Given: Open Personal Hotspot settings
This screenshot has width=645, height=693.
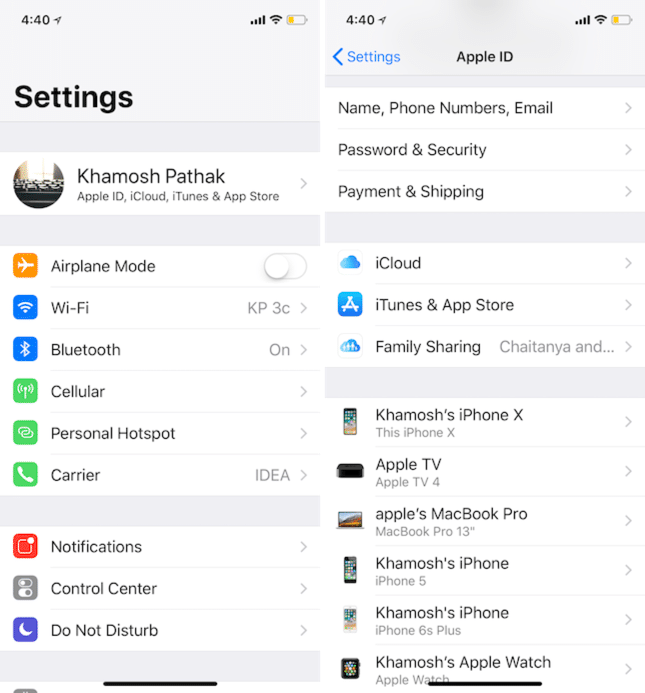Looking at the screenshot, I should [160, 434].
